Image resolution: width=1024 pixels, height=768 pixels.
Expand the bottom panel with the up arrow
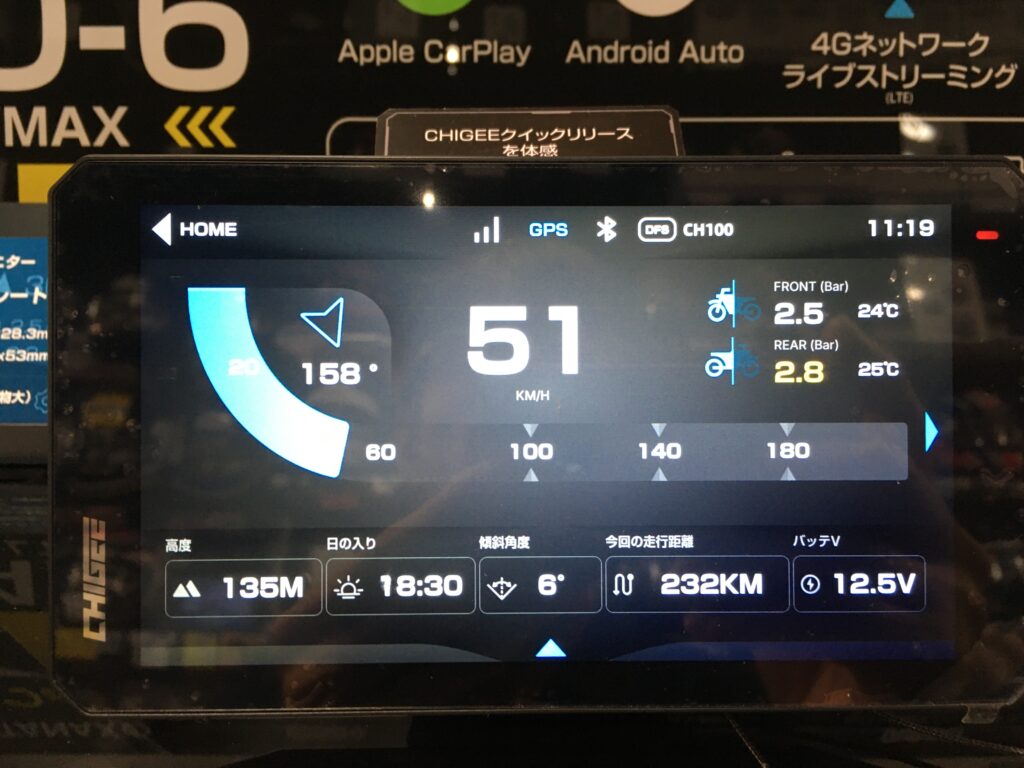point(550,649)
